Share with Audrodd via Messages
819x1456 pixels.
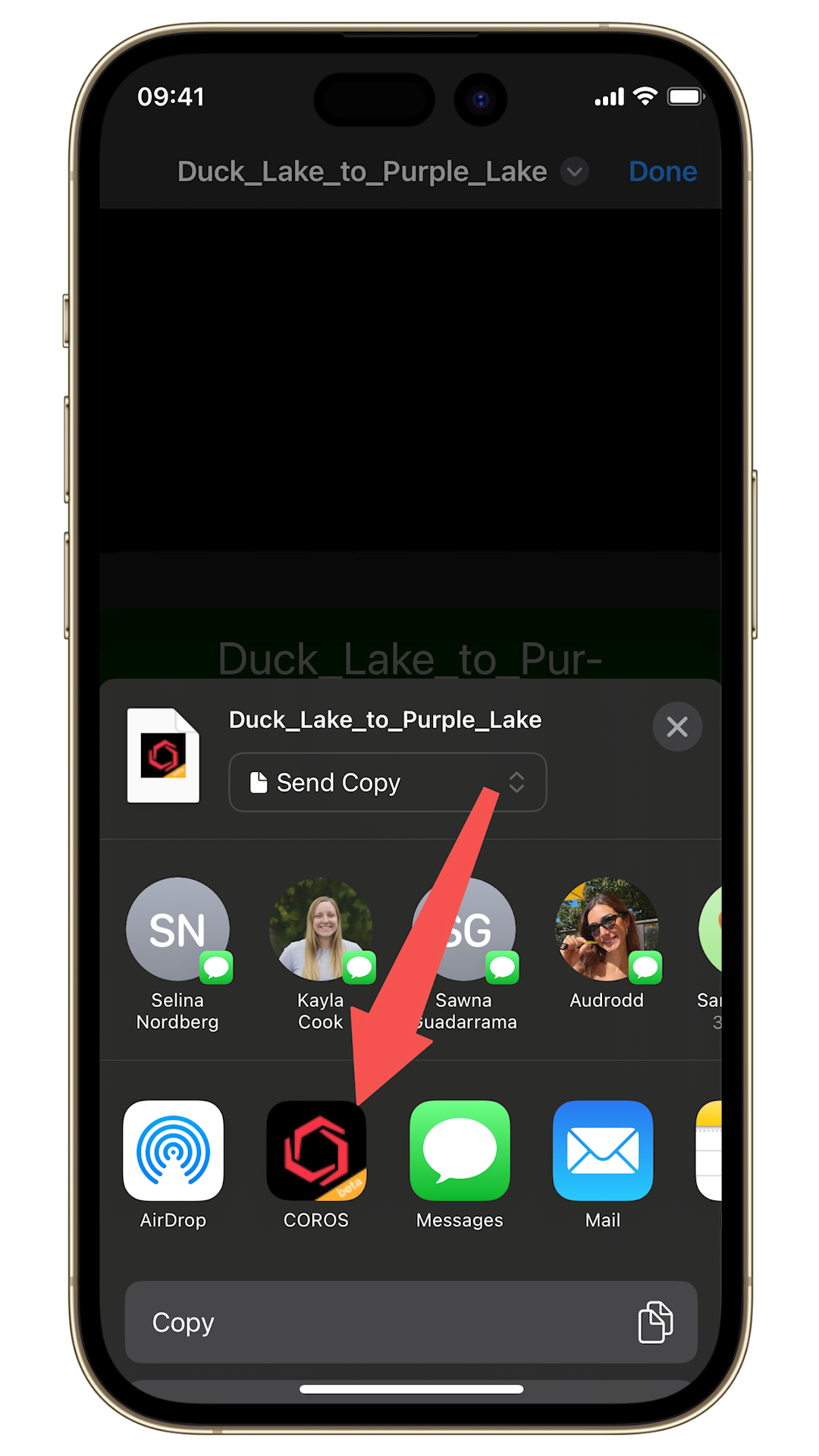coord(607,930)
